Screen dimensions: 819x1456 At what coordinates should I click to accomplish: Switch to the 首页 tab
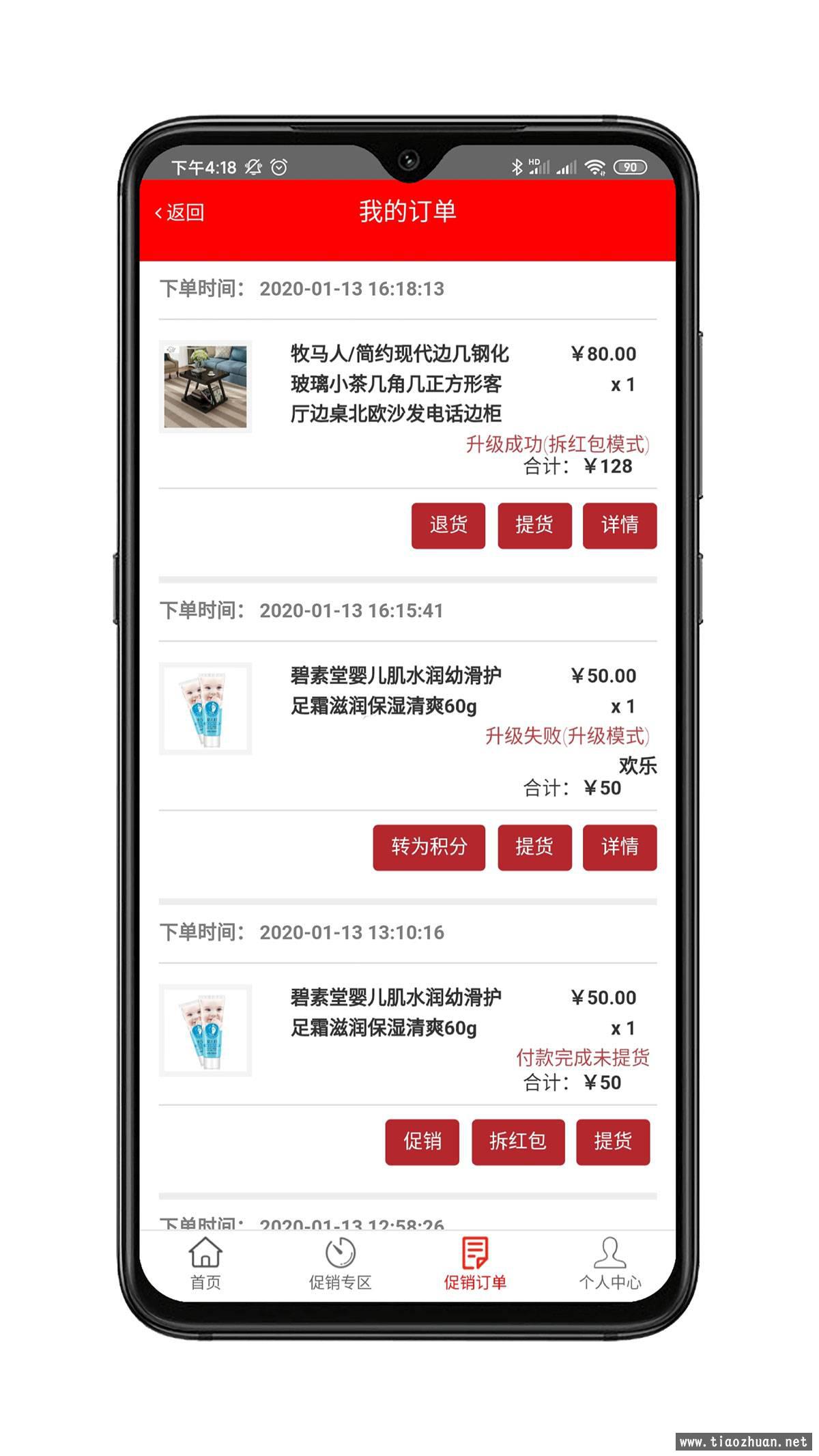[205, 1264]
